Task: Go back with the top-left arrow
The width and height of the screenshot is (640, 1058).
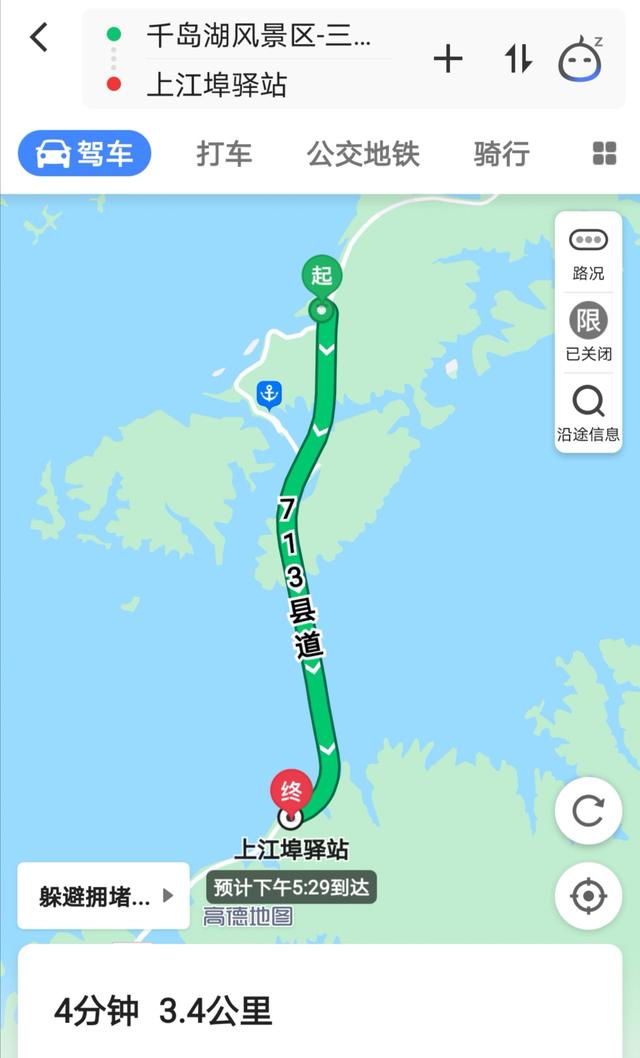Action: pos(39,38)
